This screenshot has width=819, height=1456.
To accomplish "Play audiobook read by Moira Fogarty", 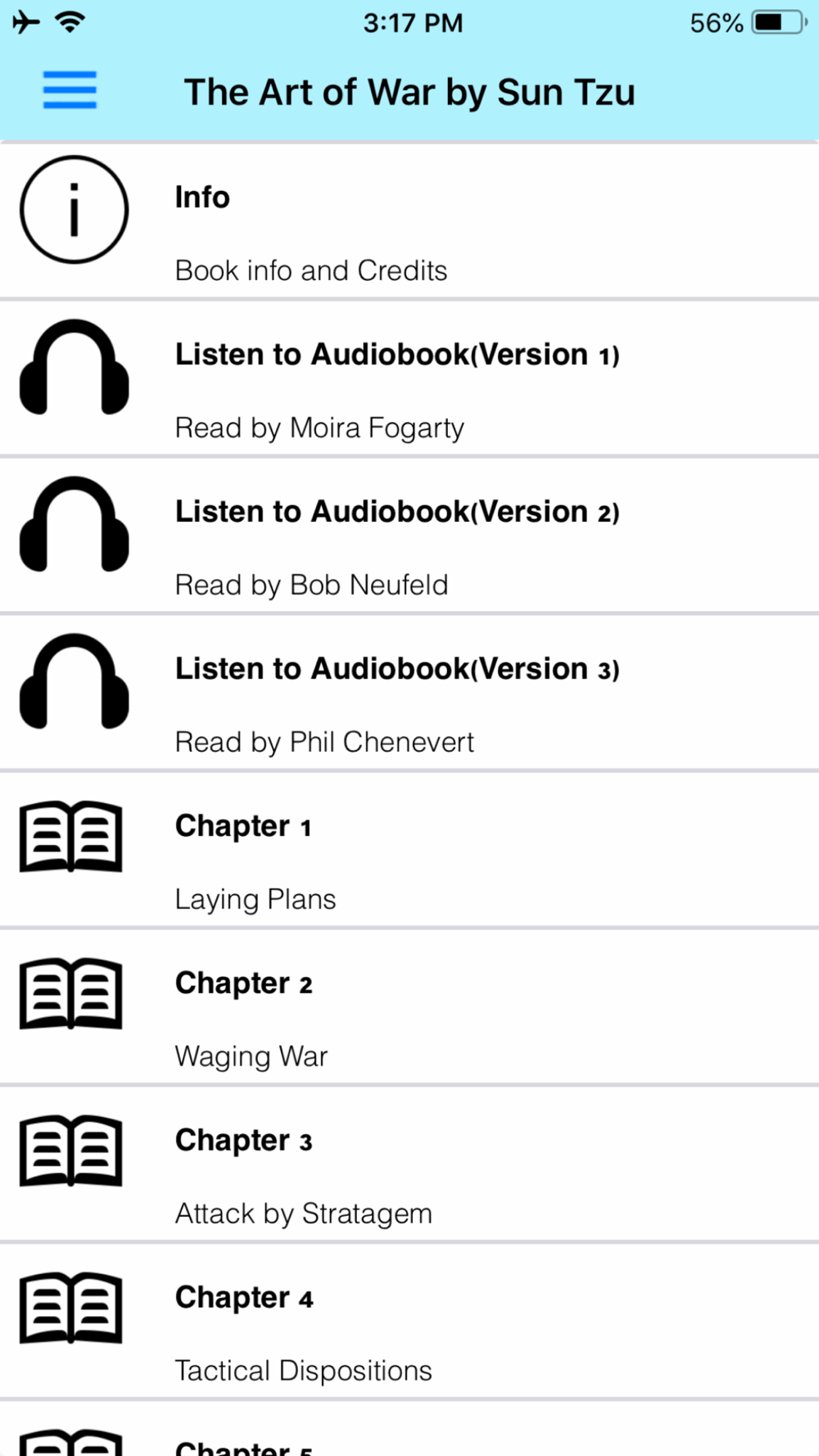I will (x=409, y=378).
